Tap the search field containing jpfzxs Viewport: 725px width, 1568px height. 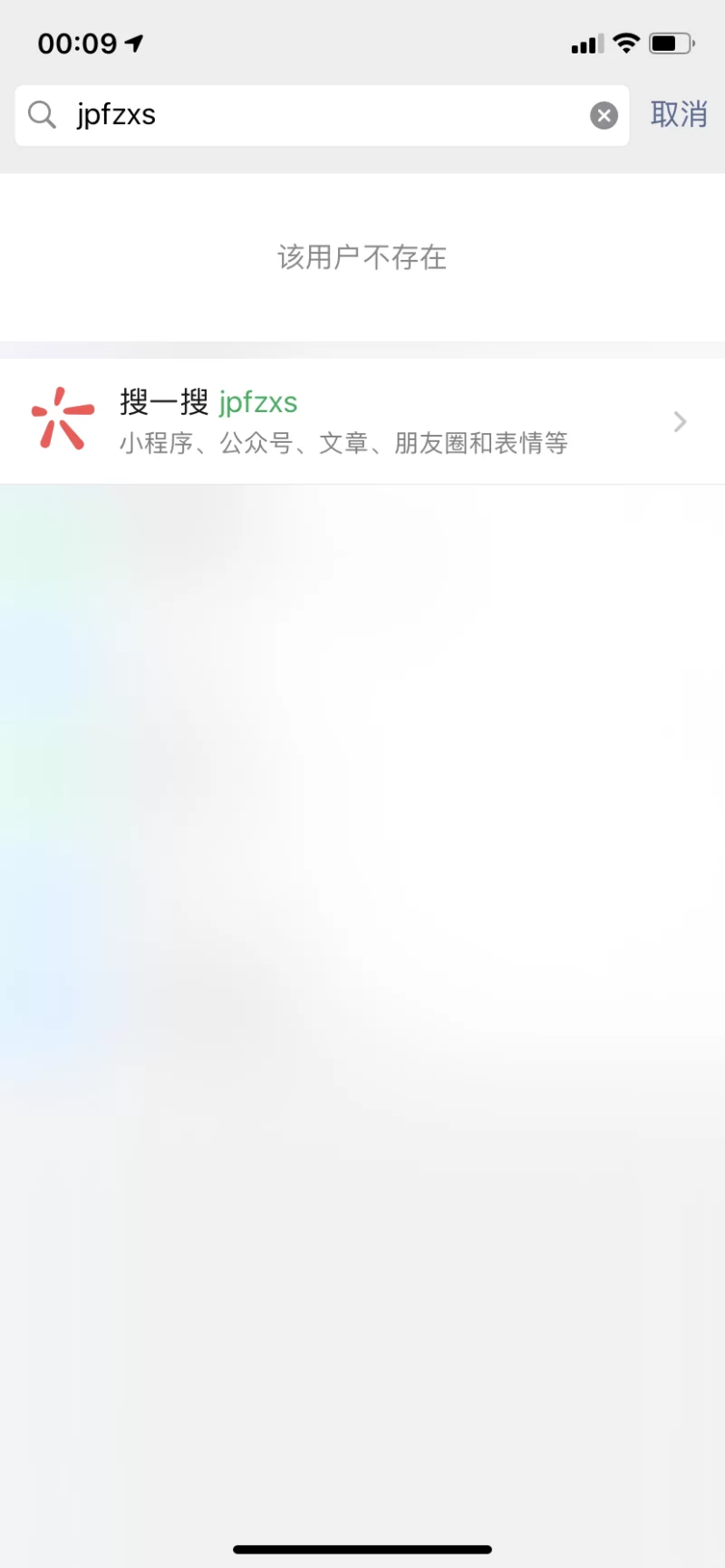pyautogui.click(x=317, y=115)
